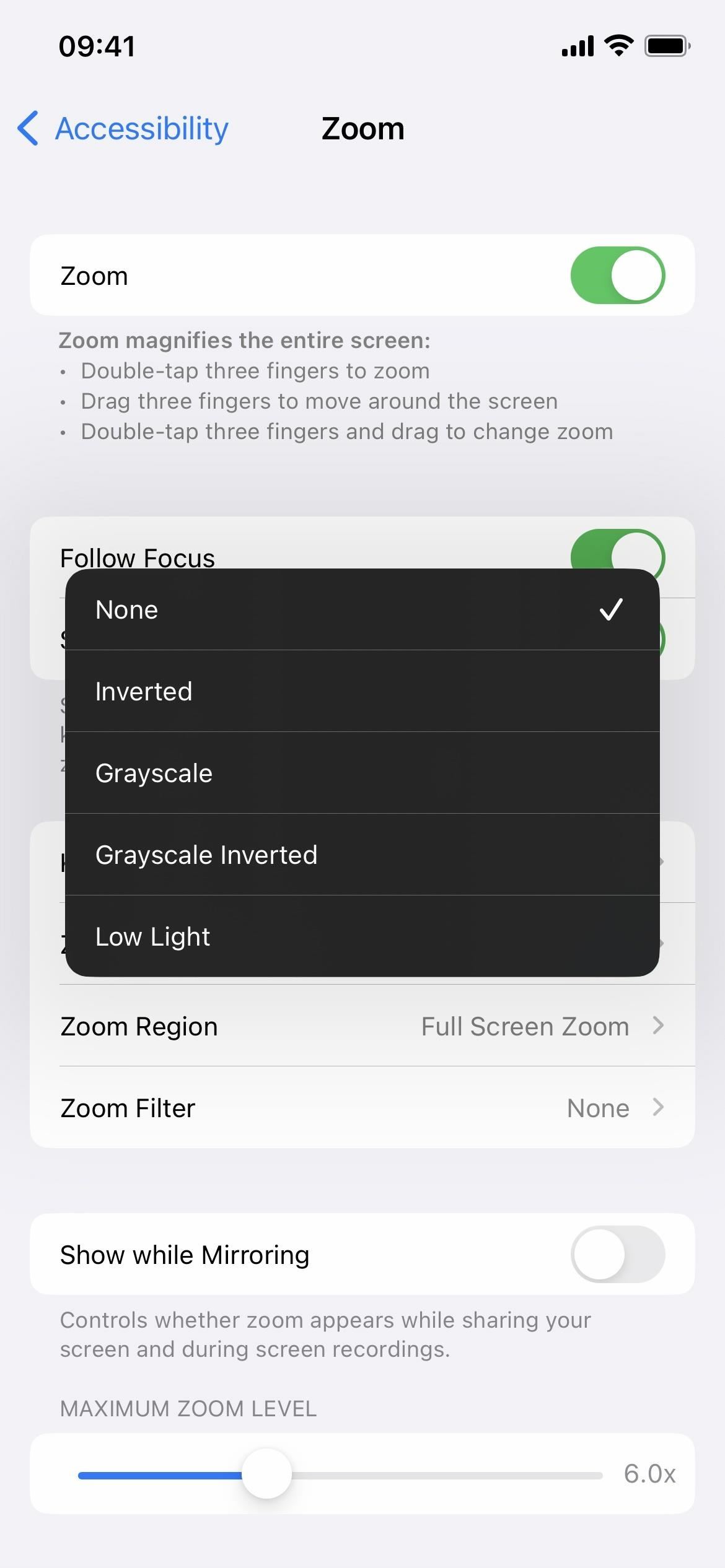
Task: Tap the Maximum Zoom Level slider
Action: pyautogui.click(x=340, y=1474)
